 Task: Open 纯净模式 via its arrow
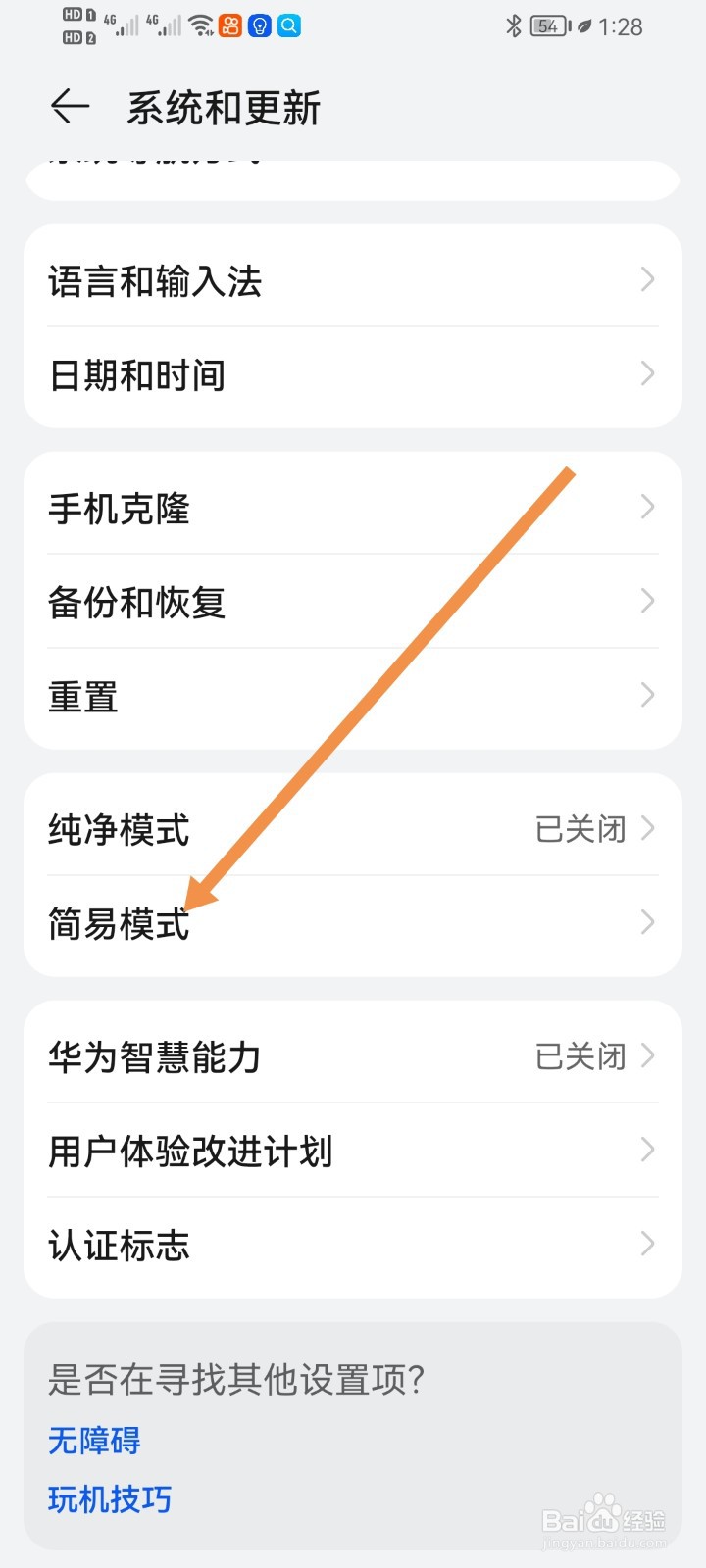646,828
